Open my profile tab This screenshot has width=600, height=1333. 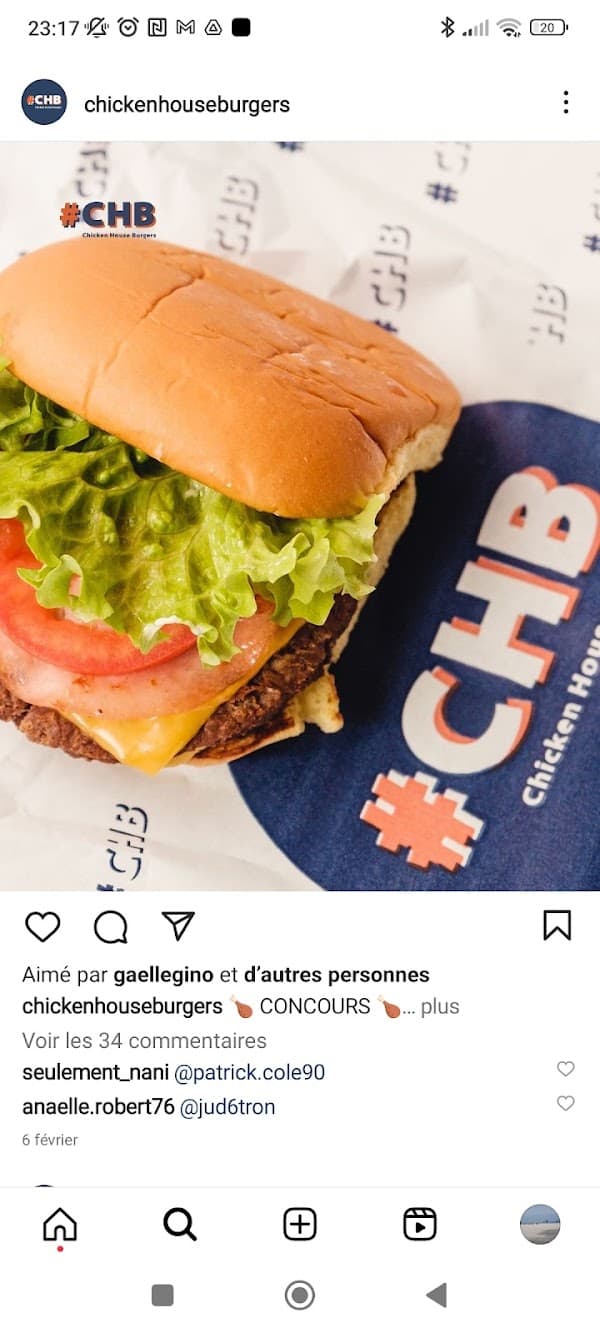coord(540,1224)
